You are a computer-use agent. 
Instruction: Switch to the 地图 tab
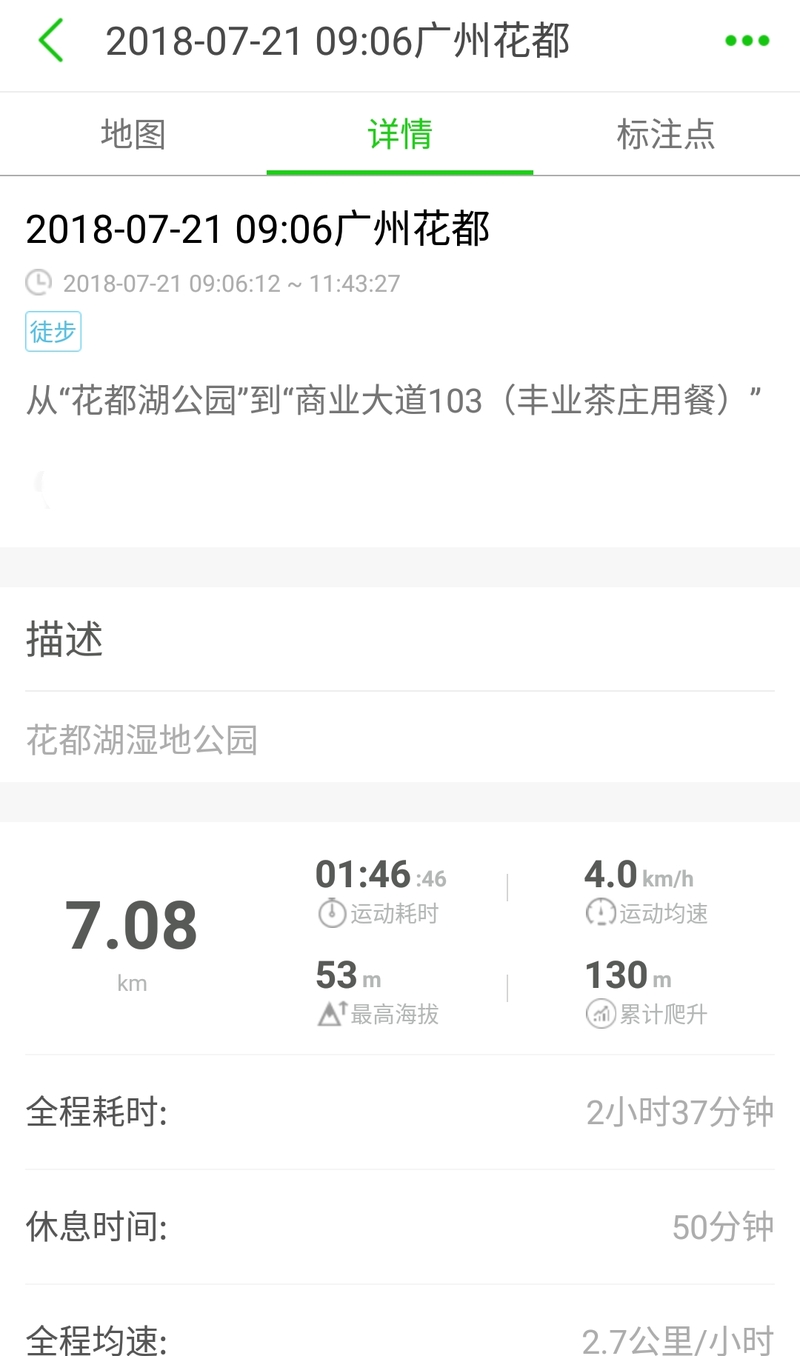click(x=133, y=134)
